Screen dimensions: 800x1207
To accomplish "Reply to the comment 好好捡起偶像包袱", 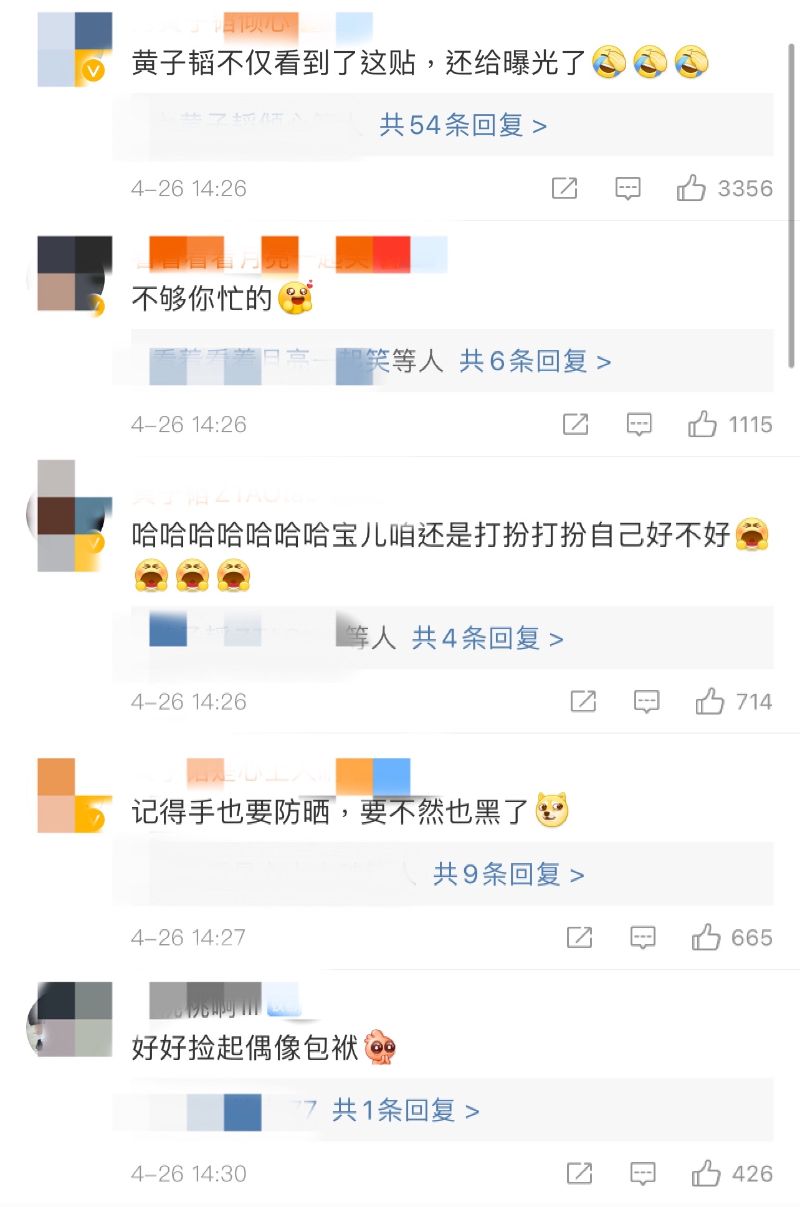I will (x=643, y=1174).
